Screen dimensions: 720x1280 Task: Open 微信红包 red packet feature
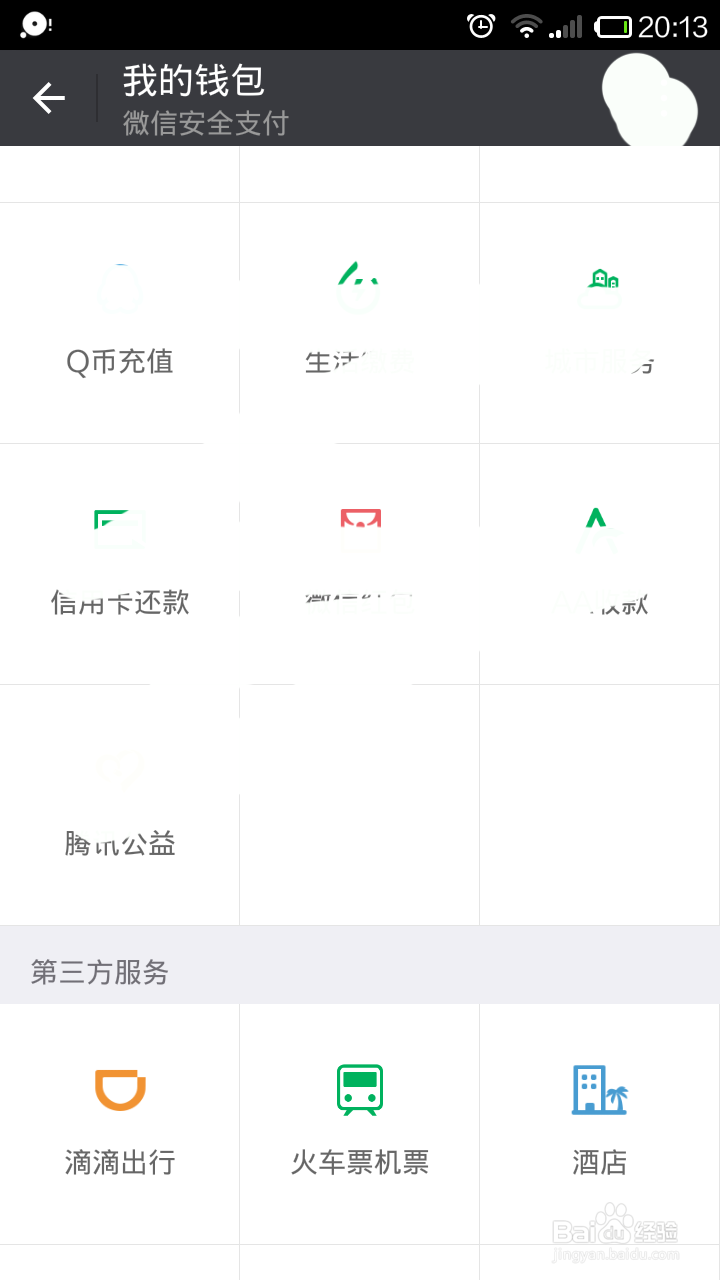click(359, 560)
